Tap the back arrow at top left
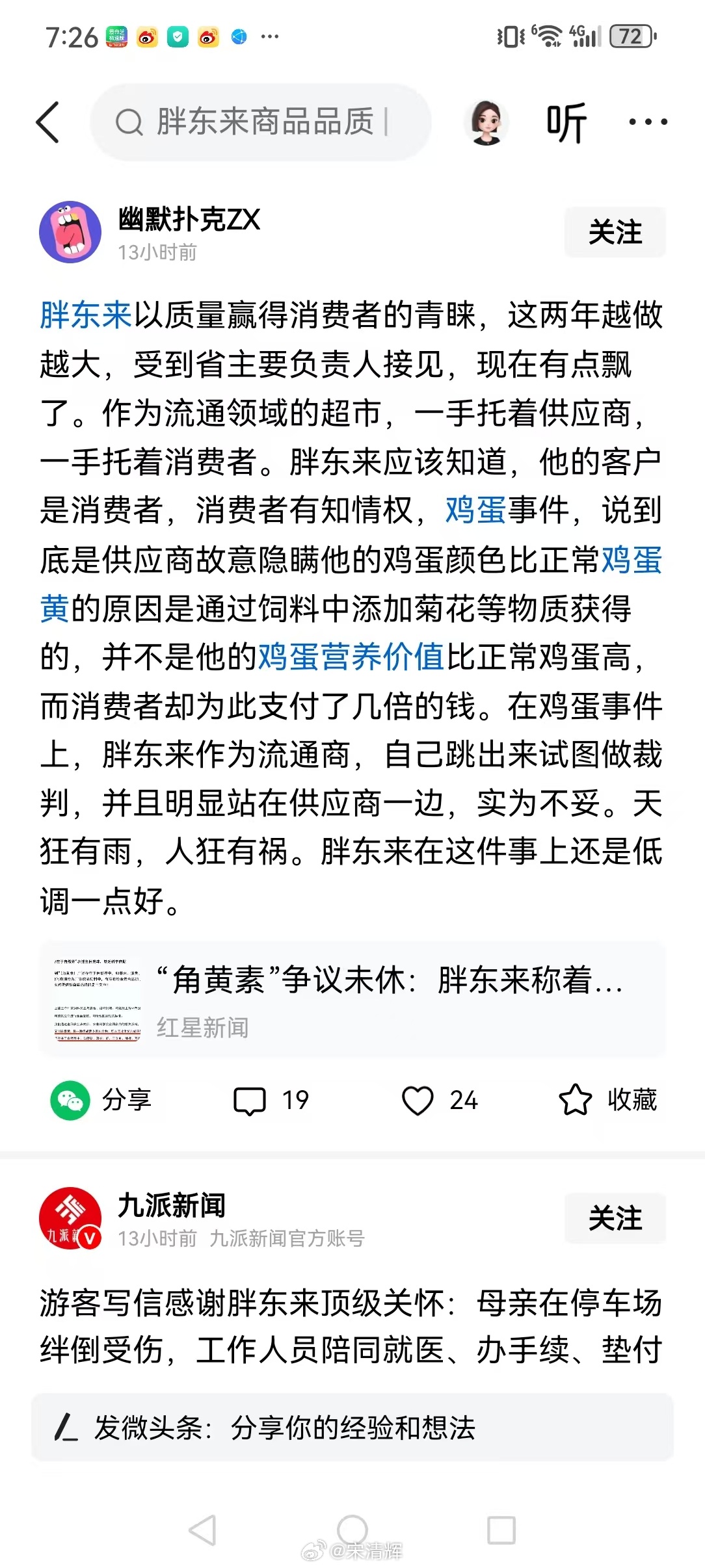Screen dimensions: 705x1568 (49, 124)
